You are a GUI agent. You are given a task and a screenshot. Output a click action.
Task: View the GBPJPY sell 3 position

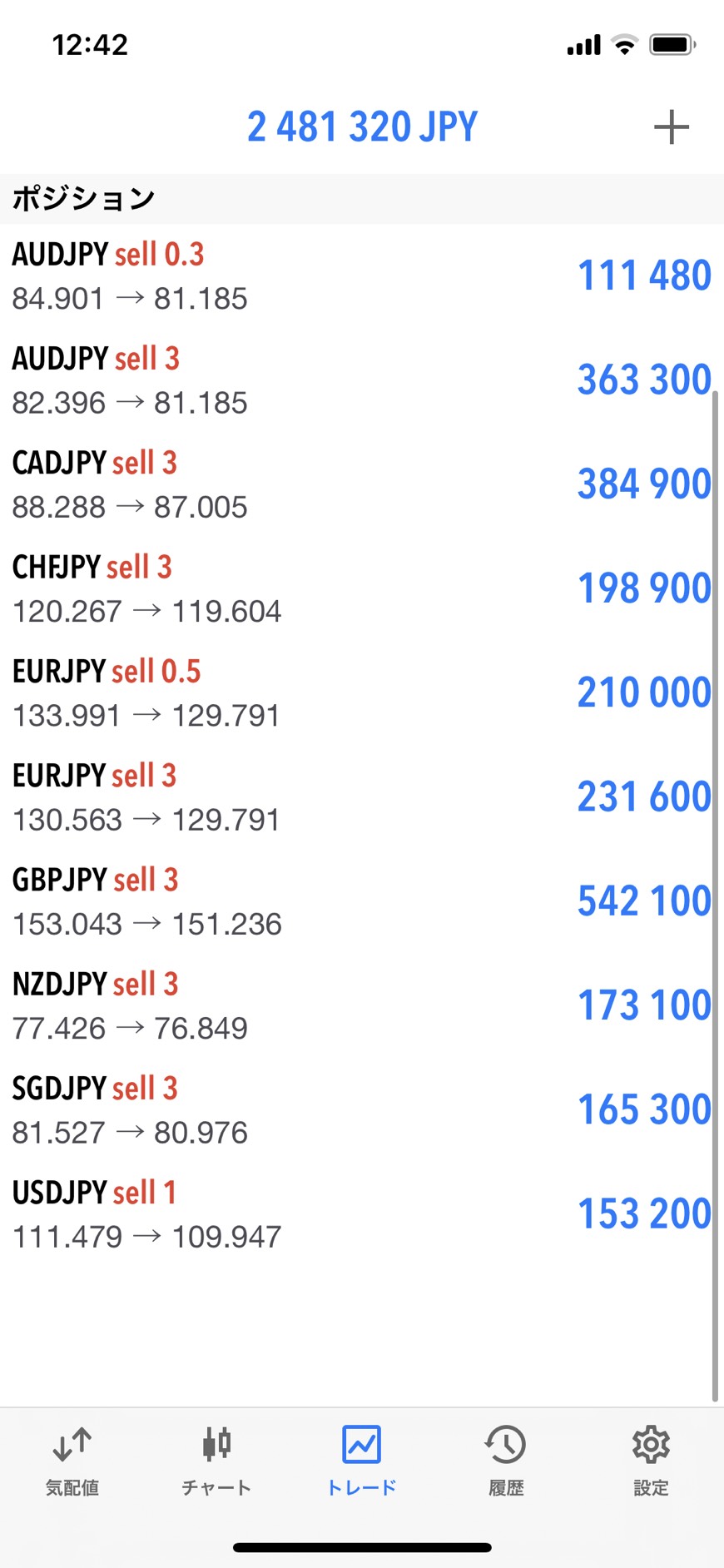pyautogui.click(x=362, y=901)
